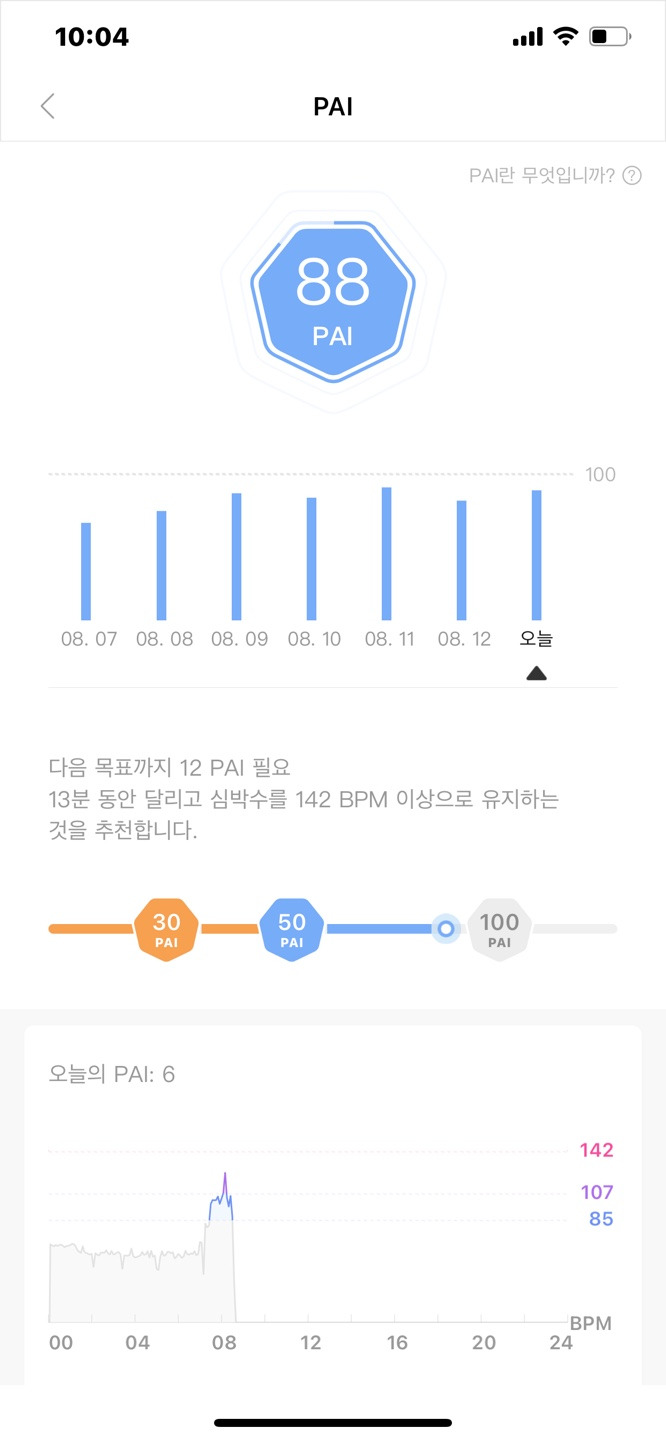The height and width of the screenshot is (1440, 666).
Task: Select the 08. 10 bar in the weekly chart
Action: [x=312, y=559]
